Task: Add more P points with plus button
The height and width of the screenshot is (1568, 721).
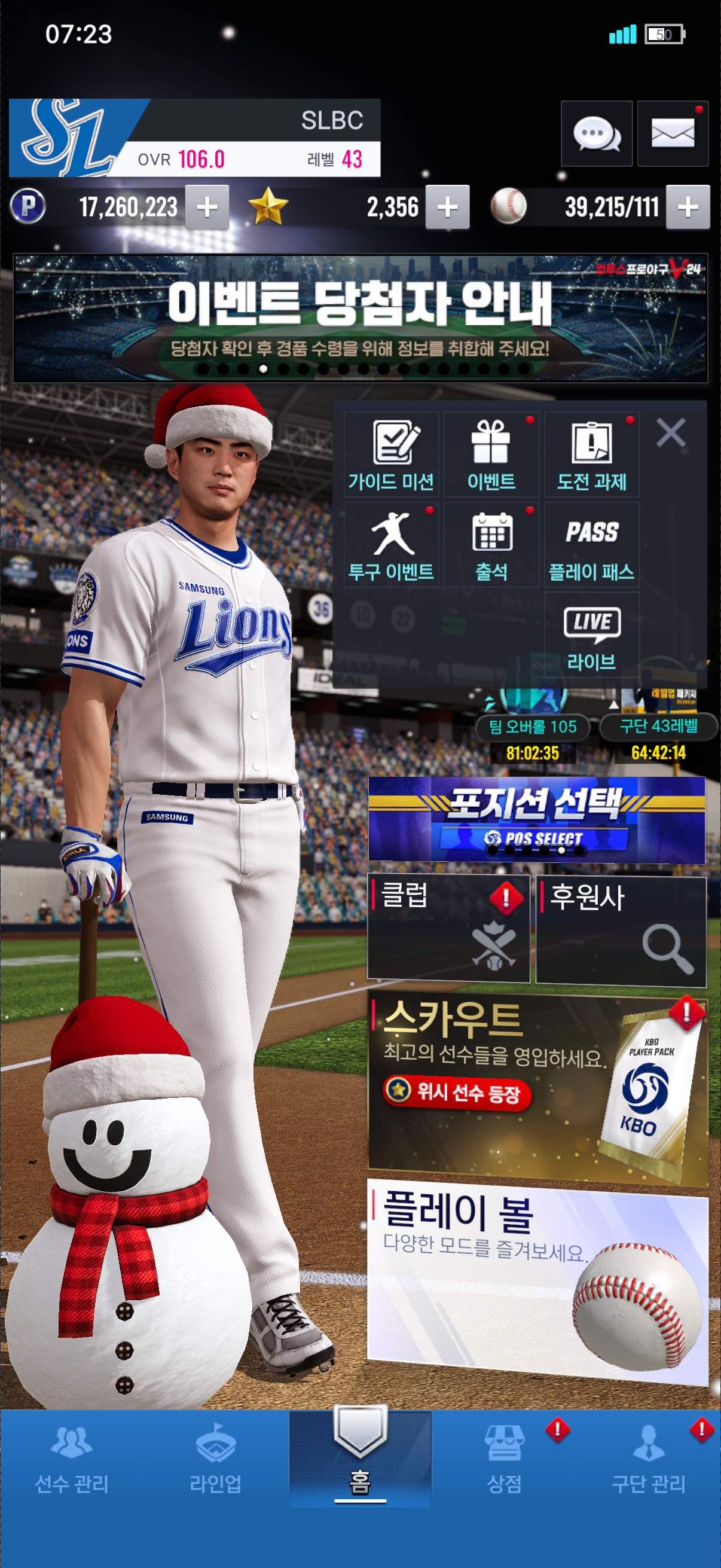Action: 207,207
